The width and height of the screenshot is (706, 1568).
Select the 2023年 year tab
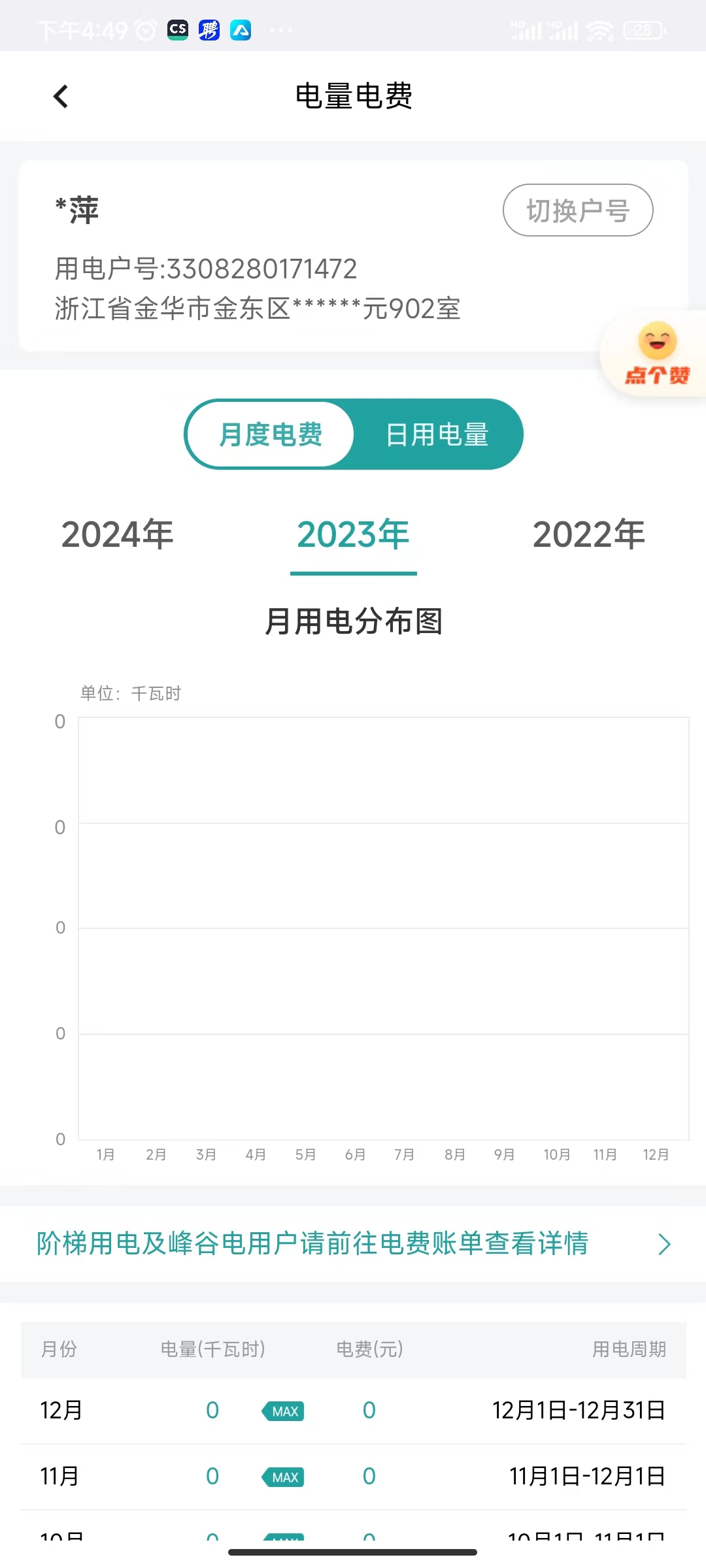353,534
